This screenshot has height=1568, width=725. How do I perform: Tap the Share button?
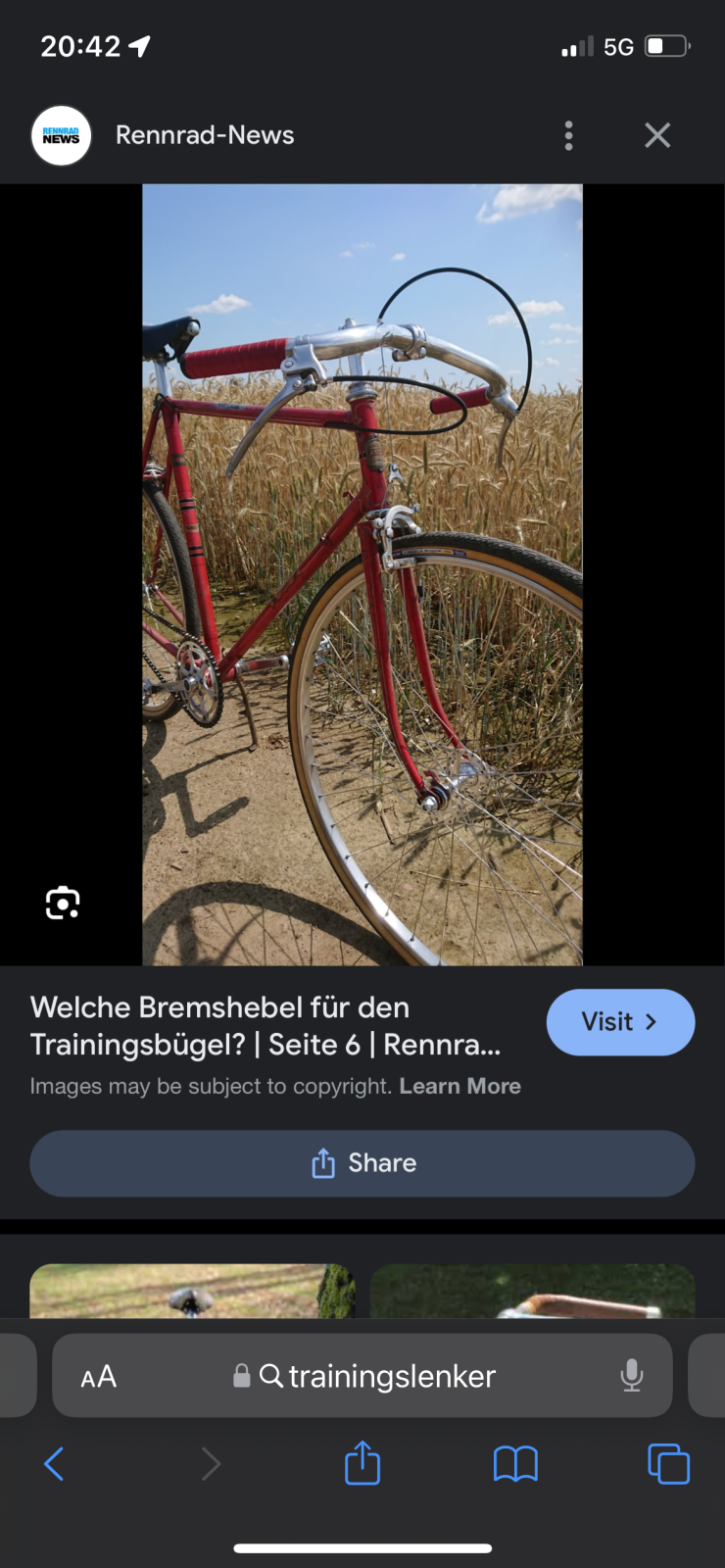(x=362, y=1163)
